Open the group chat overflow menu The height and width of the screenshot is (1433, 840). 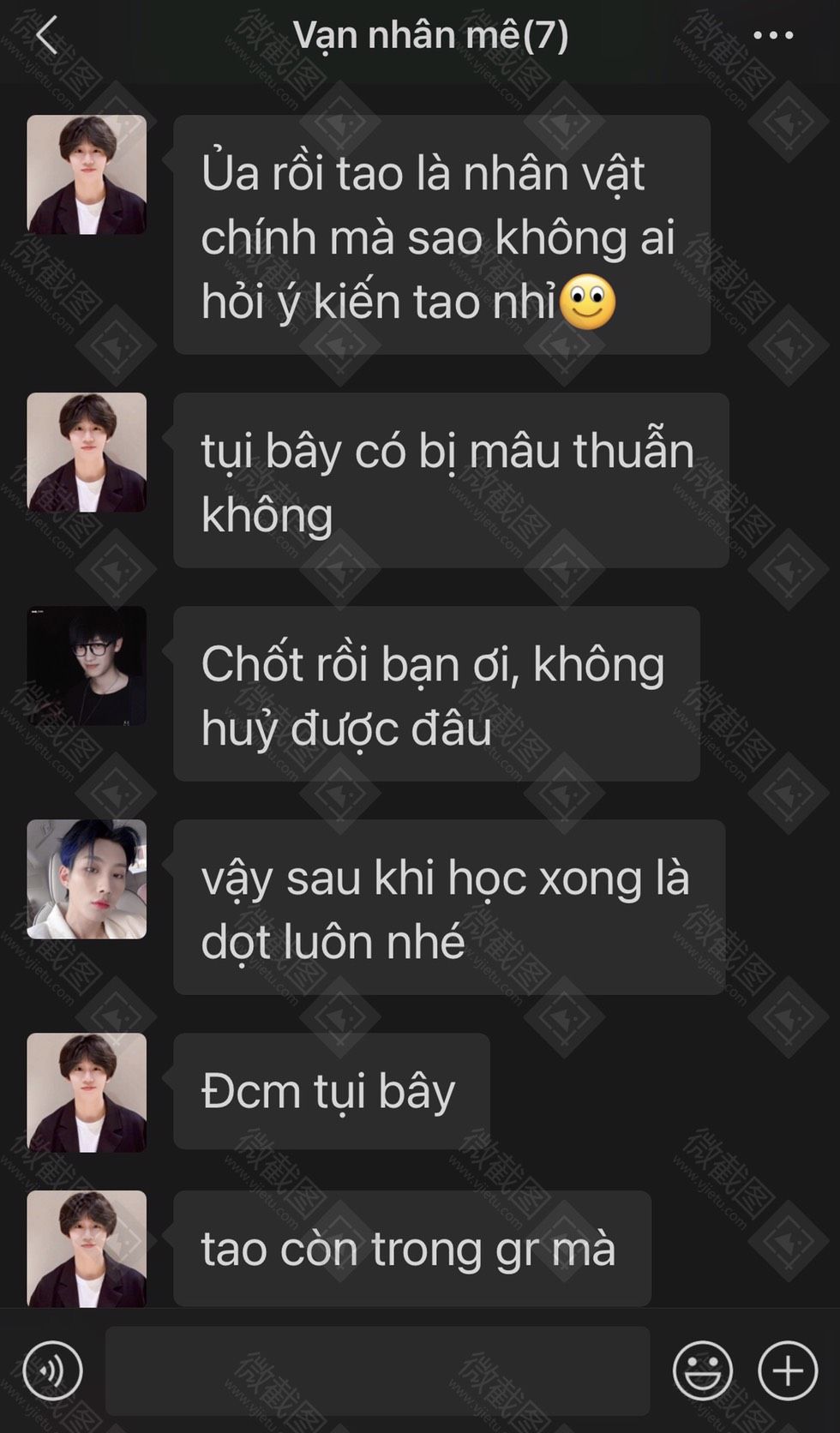pyautogui.click(x=772, y=36)
